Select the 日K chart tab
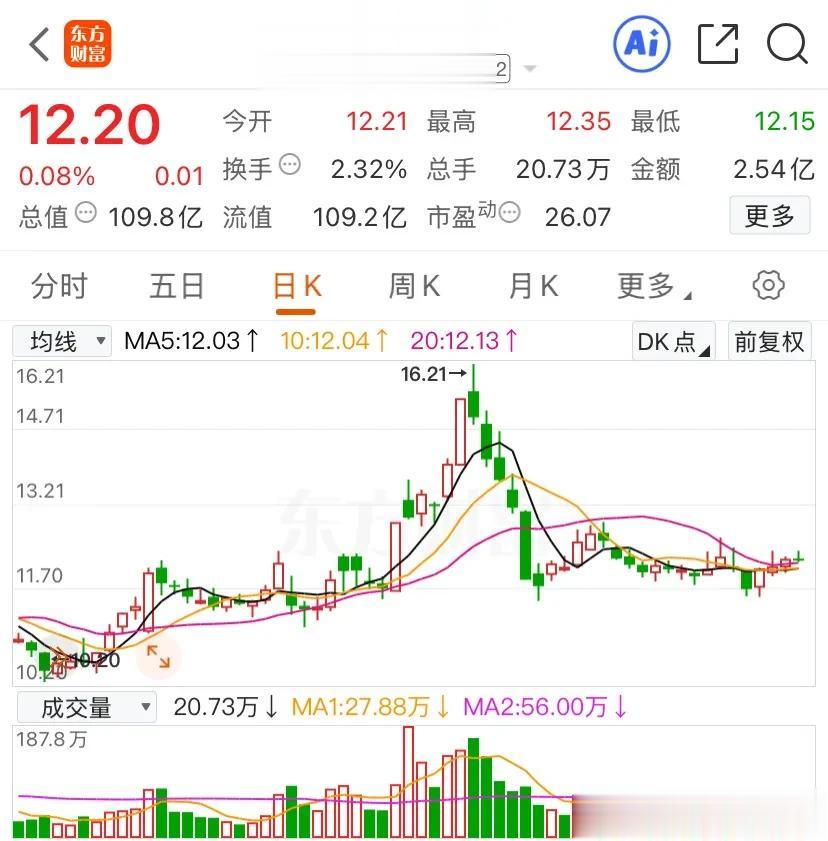Image resolution: width=828 pixels, height=841 pixels. [297, 286]
